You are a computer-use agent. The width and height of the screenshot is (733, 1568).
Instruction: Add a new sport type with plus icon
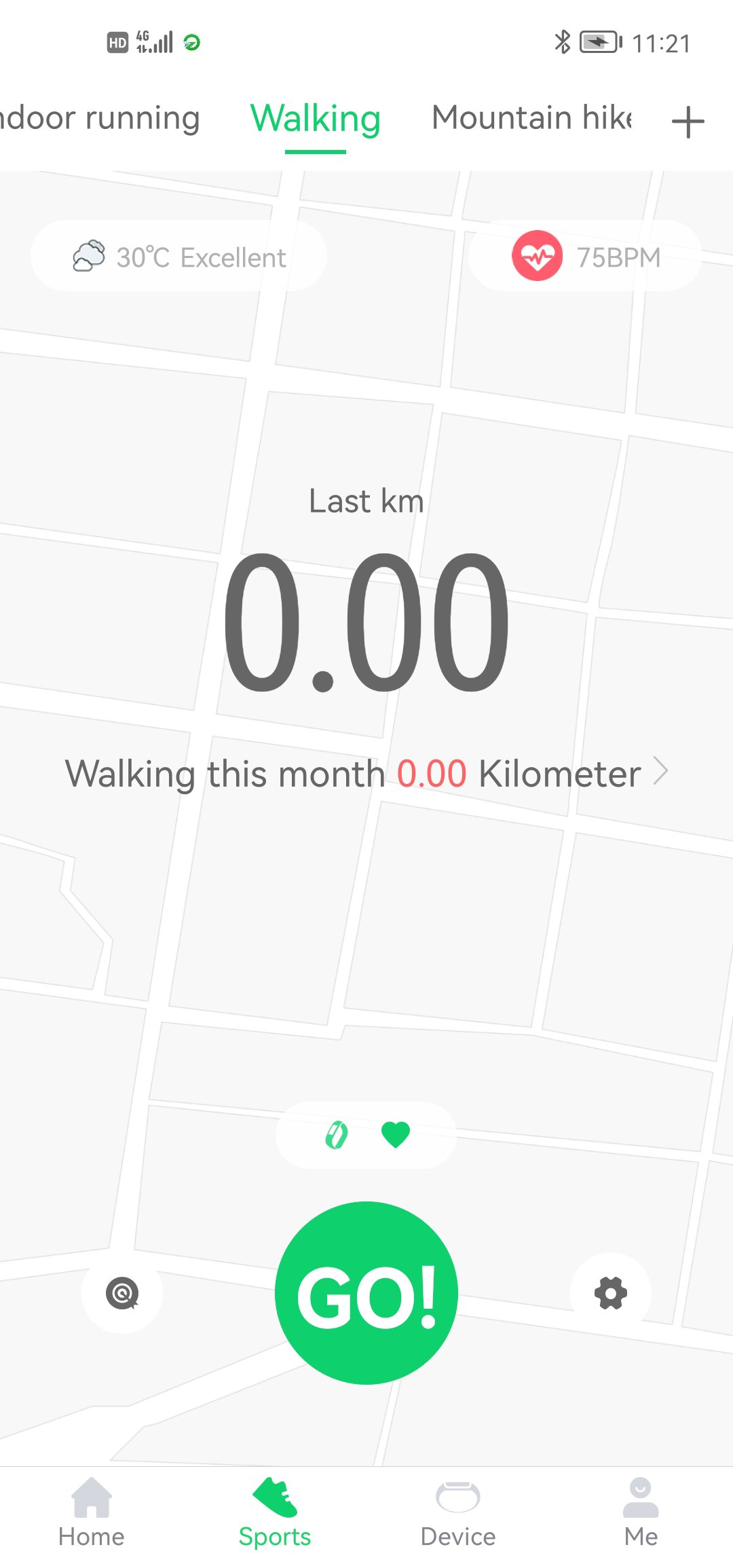(x=688, y=122)
